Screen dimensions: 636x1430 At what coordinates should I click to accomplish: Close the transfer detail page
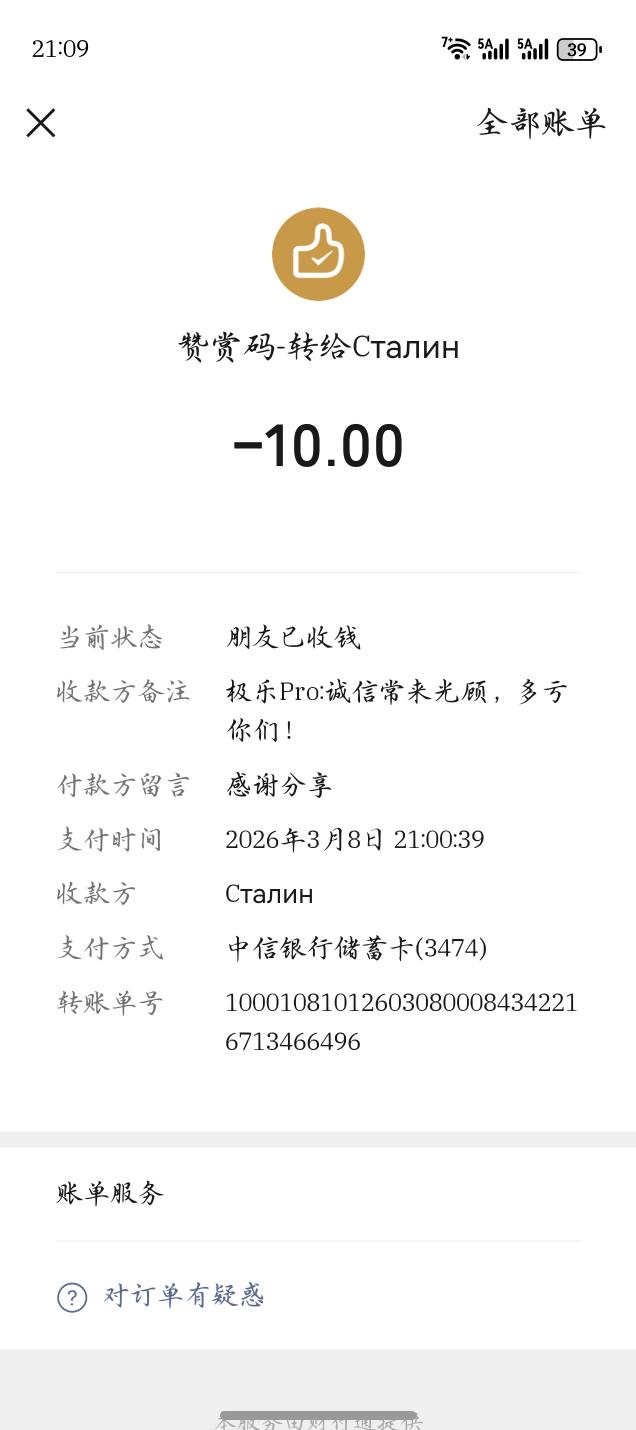pyautogui.click(x=41, y=123)
